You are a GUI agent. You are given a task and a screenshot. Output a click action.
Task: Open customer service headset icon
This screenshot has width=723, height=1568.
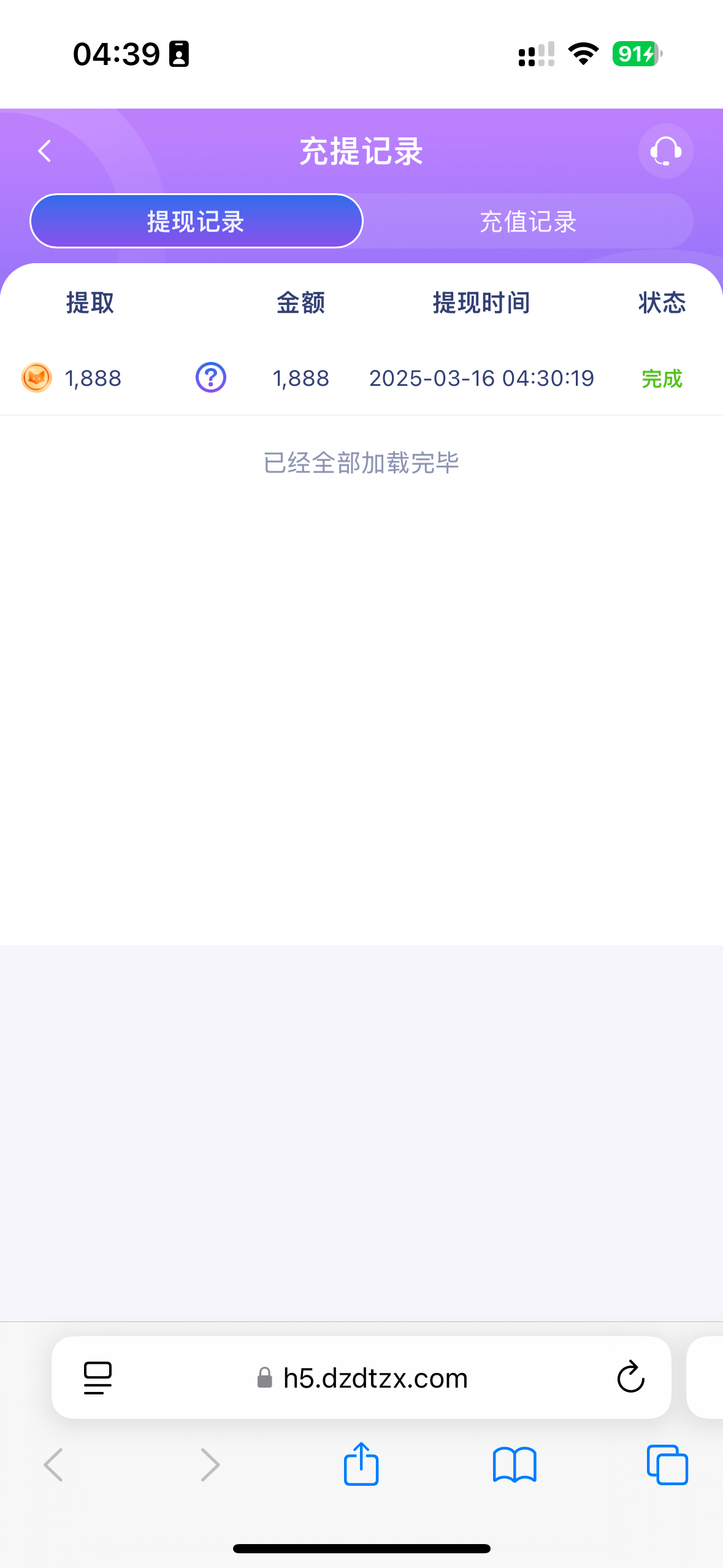pyautogui.click(x=665, y=151)
